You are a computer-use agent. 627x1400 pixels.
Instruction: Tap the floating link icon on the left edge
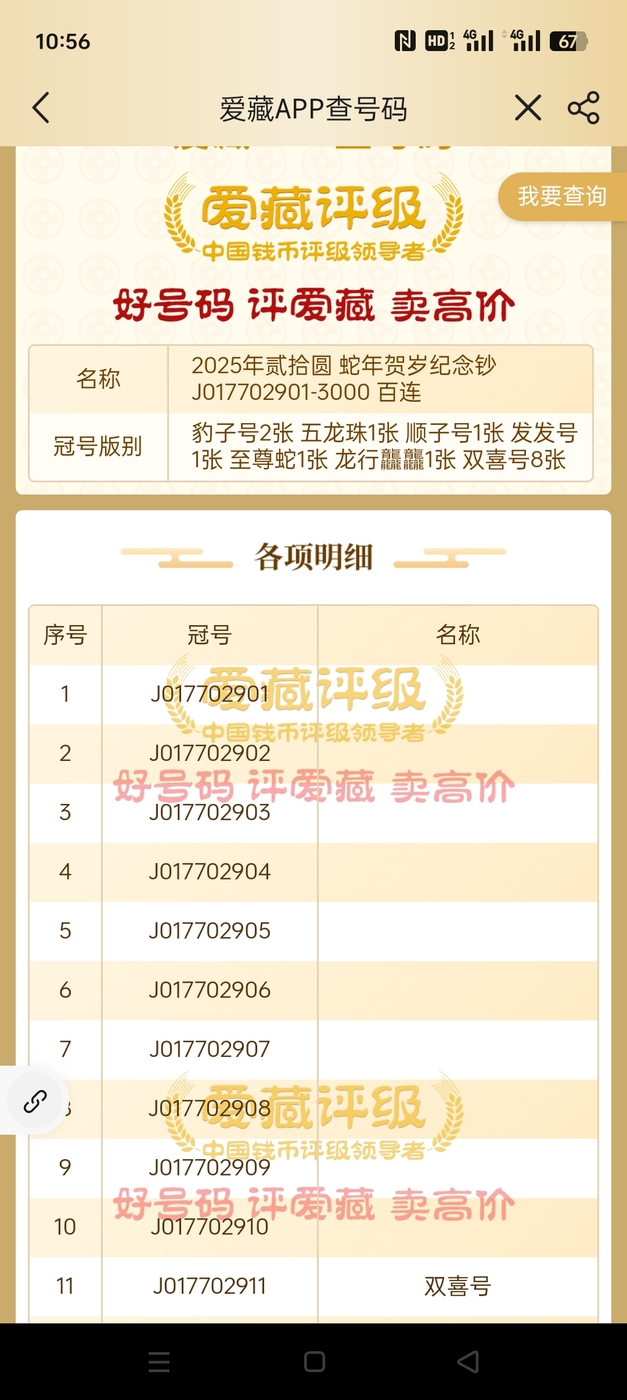tap(35, 1100)
